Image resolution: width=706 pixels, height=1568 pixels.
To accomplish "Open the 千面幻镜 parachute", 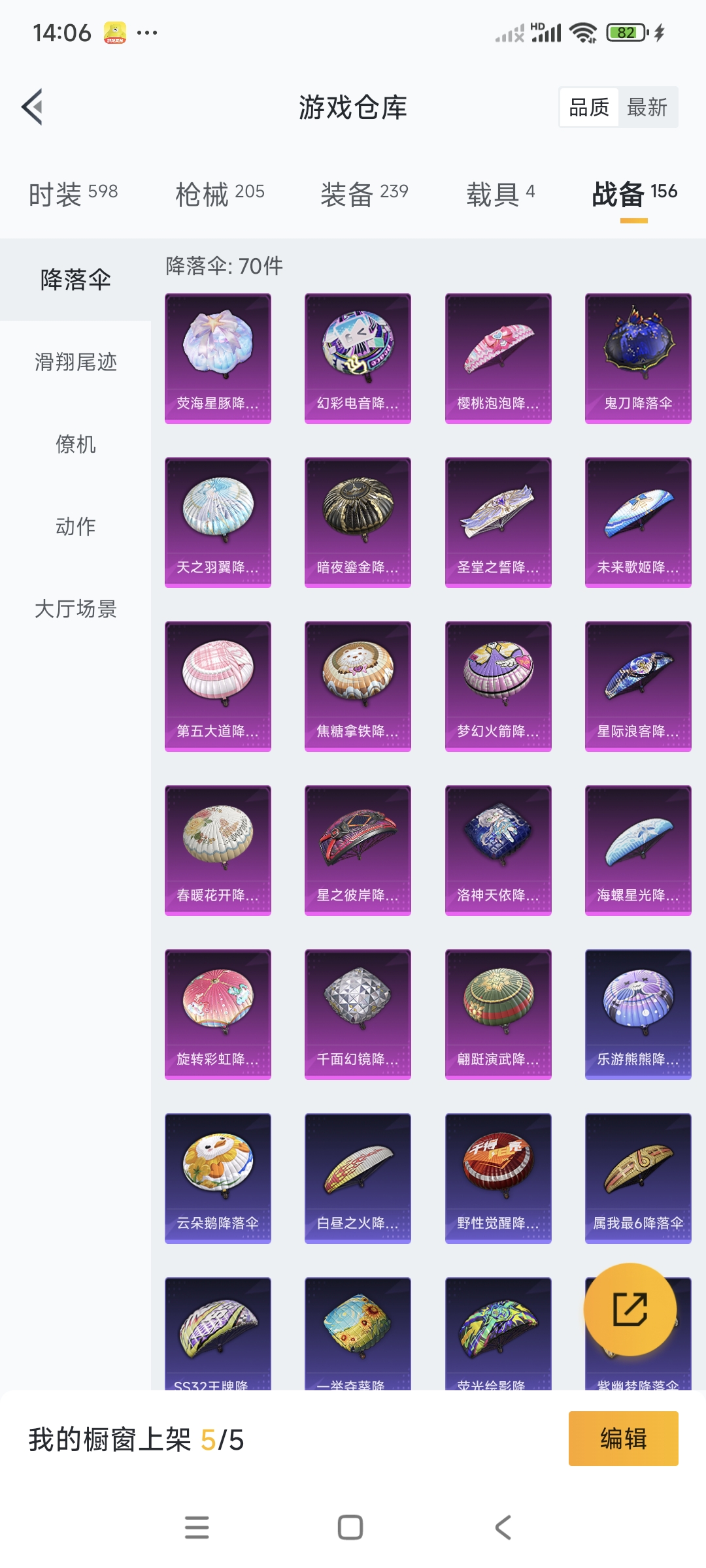I will pos(358,1015).
